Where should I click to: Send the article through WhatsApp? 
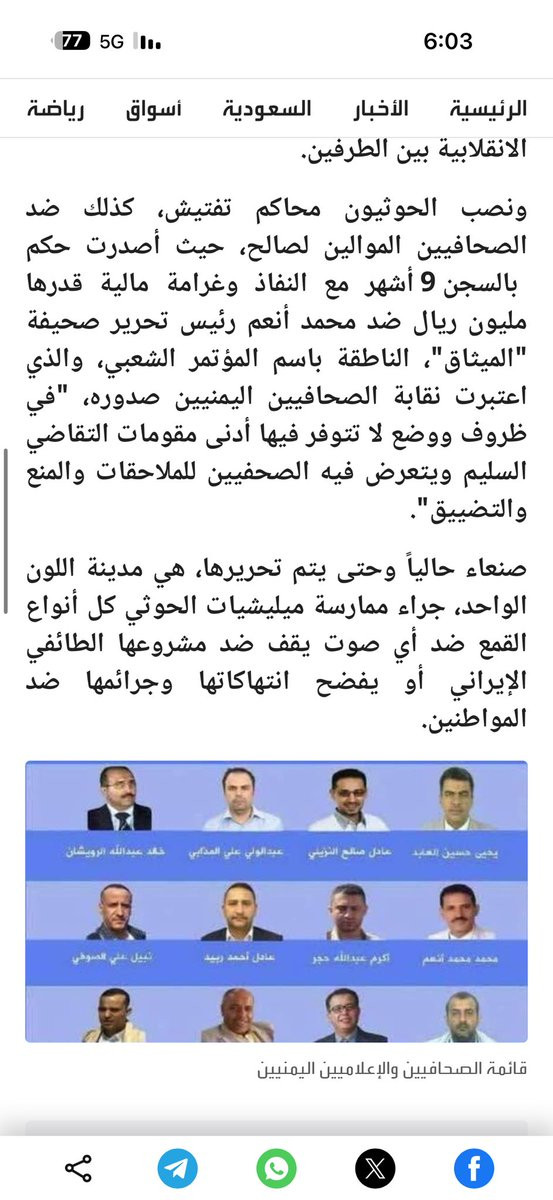pyautogui.click(x=276, y=1167)
